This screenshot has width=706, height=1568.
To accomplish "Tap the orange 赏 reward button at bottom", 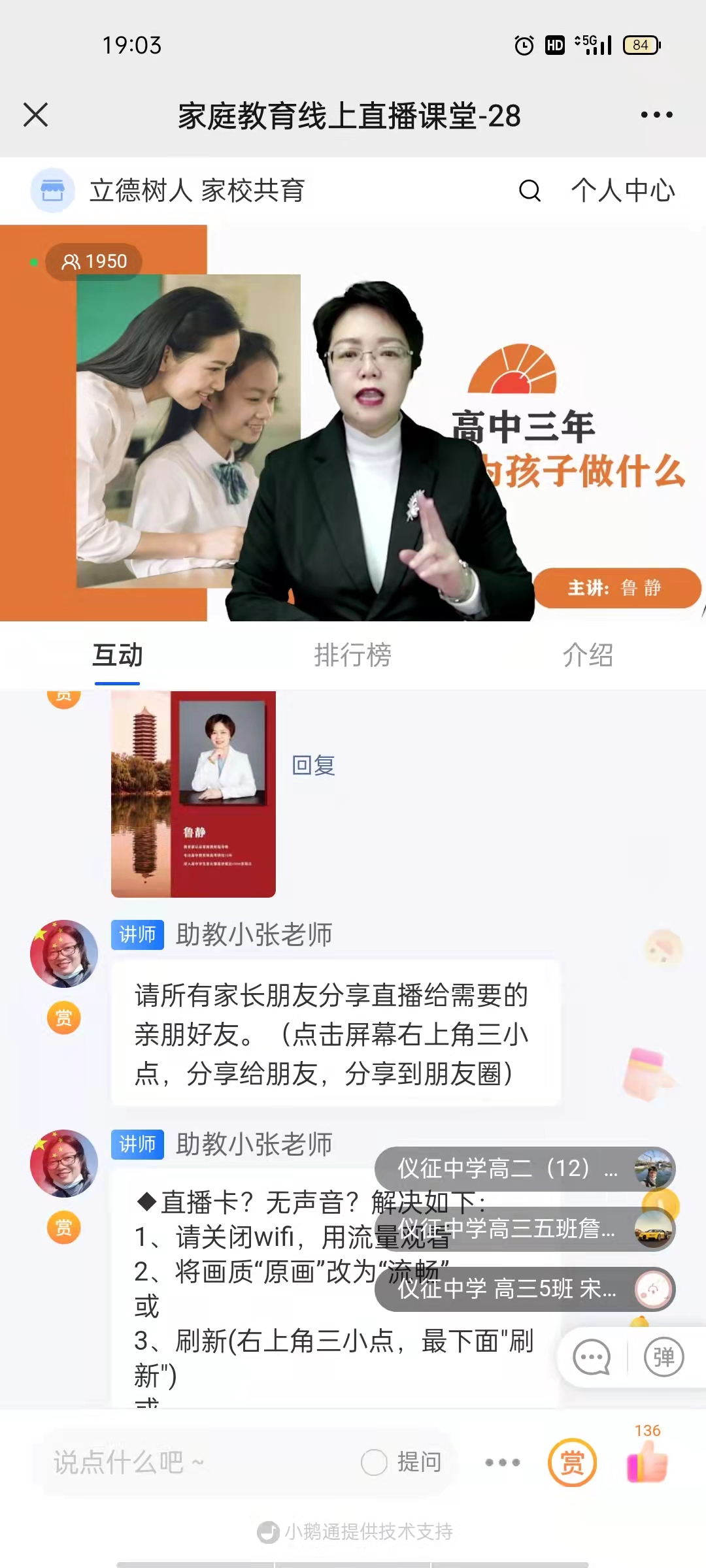I will tap(572, 1462).
